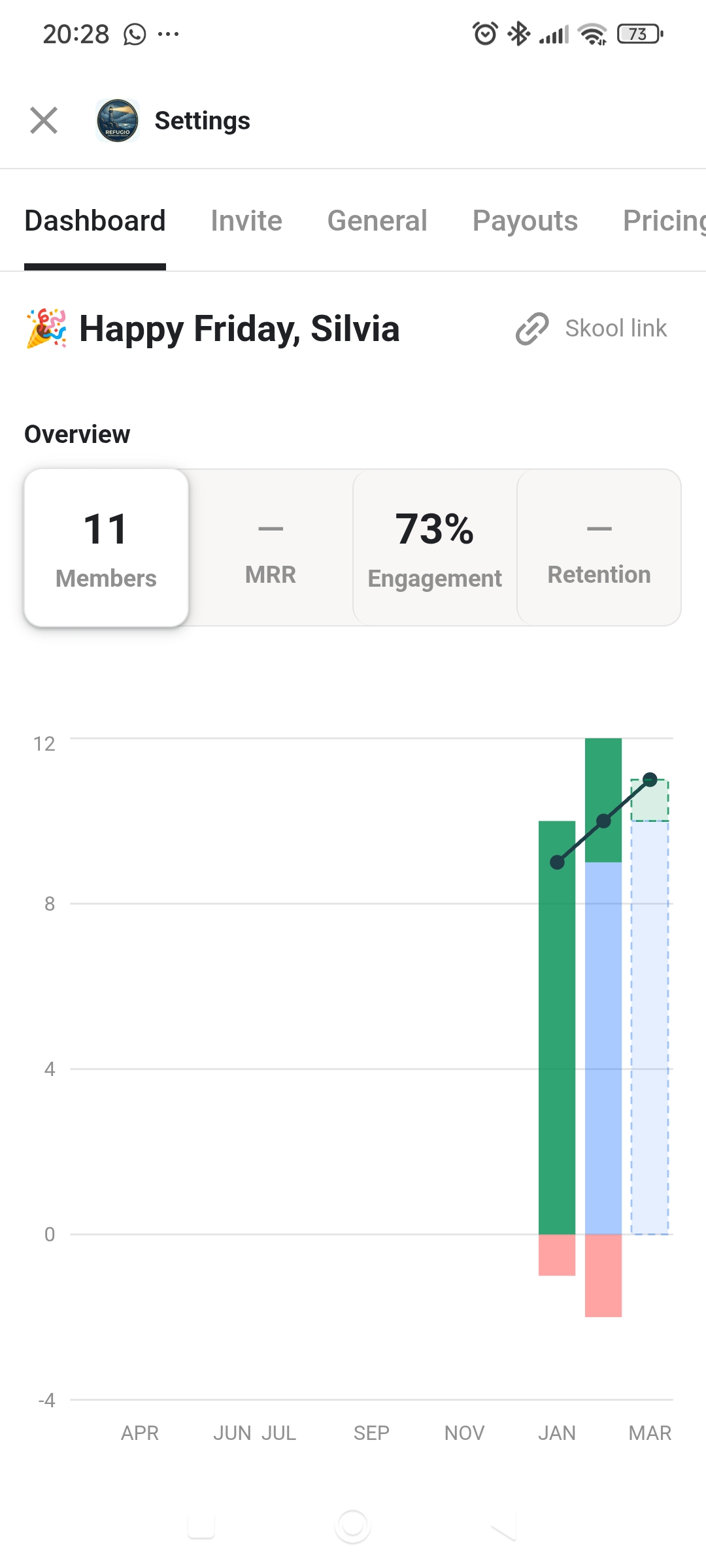Switch overview to Retention
Screen dimensions: 706x1568
599,547
